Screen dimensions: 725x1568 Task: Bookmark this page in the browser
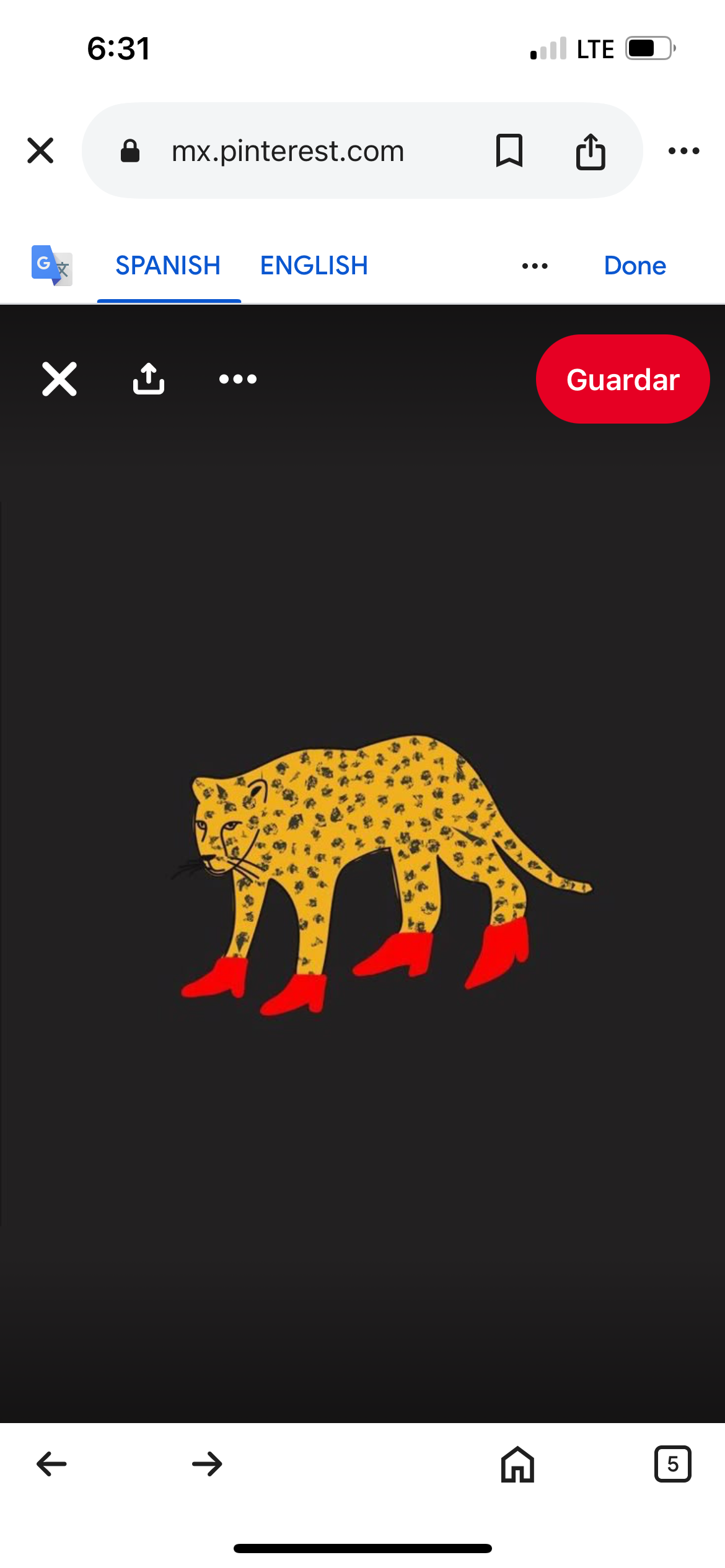[x=509, y=150]
